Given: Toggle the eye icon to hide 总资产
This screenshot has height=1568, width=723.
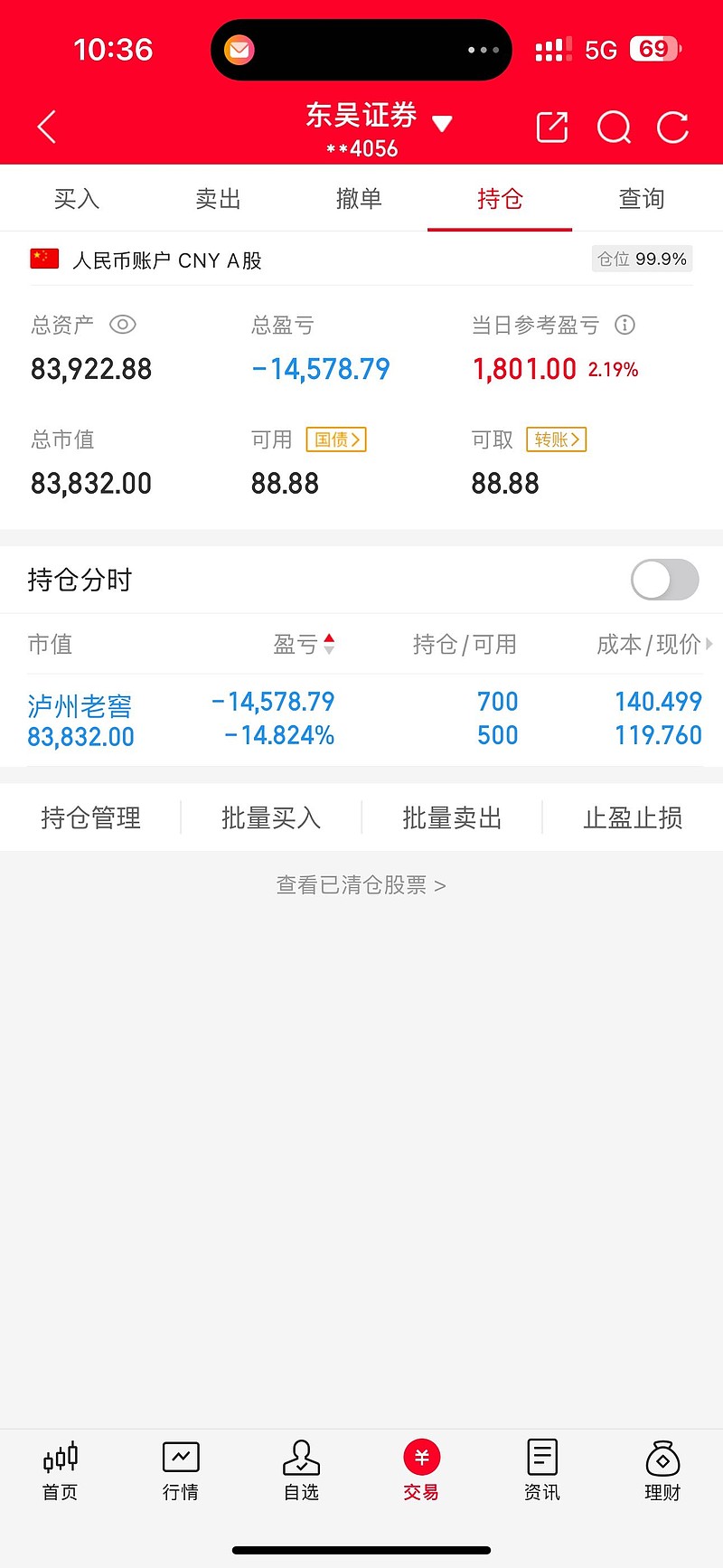Looking at the screenshot, I should pyautogui.click(x=123, y=324).
